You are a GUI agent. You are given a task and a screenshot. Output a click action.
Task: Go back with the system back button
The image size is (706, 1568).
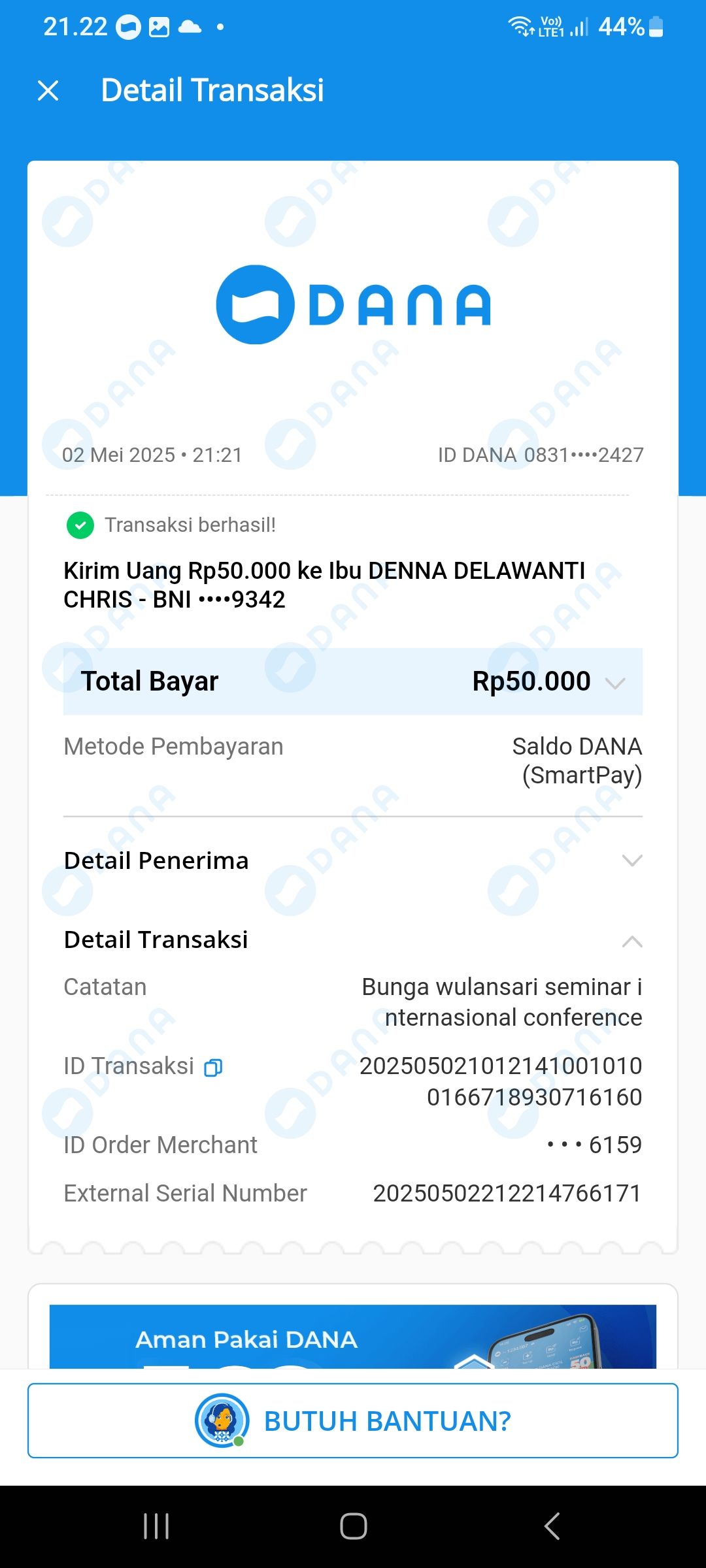coord(552,1526)
